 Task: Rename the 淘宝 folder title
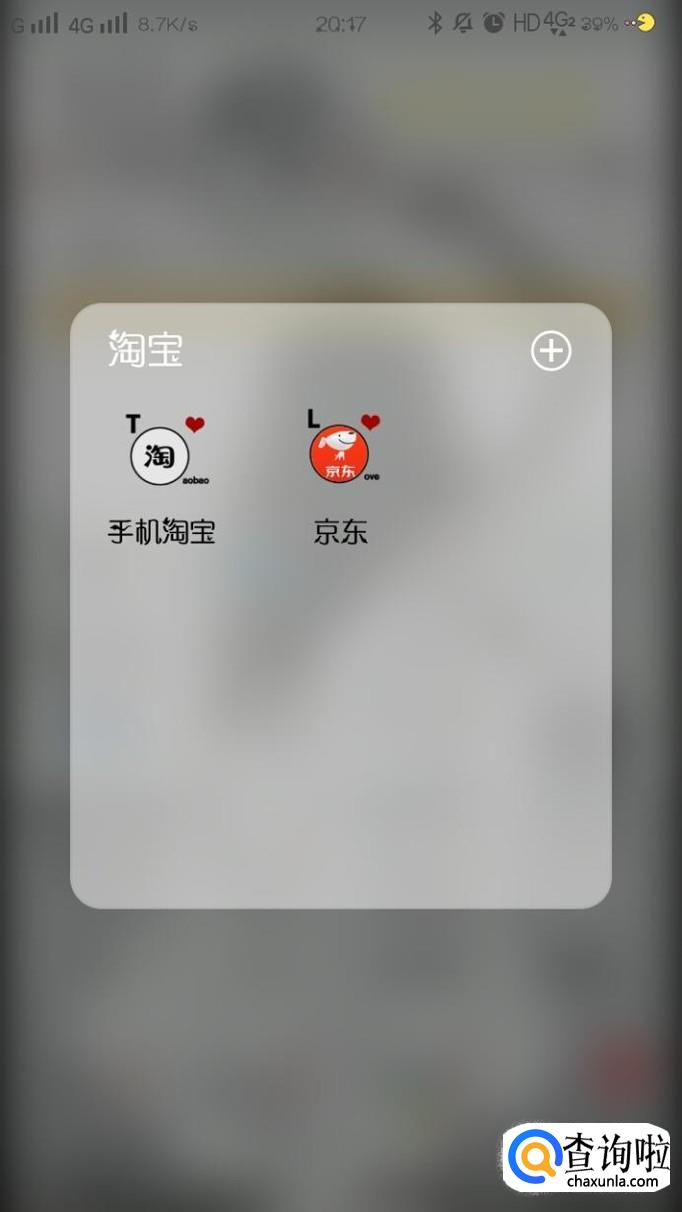pyautogui.click(x=146, y=351)
